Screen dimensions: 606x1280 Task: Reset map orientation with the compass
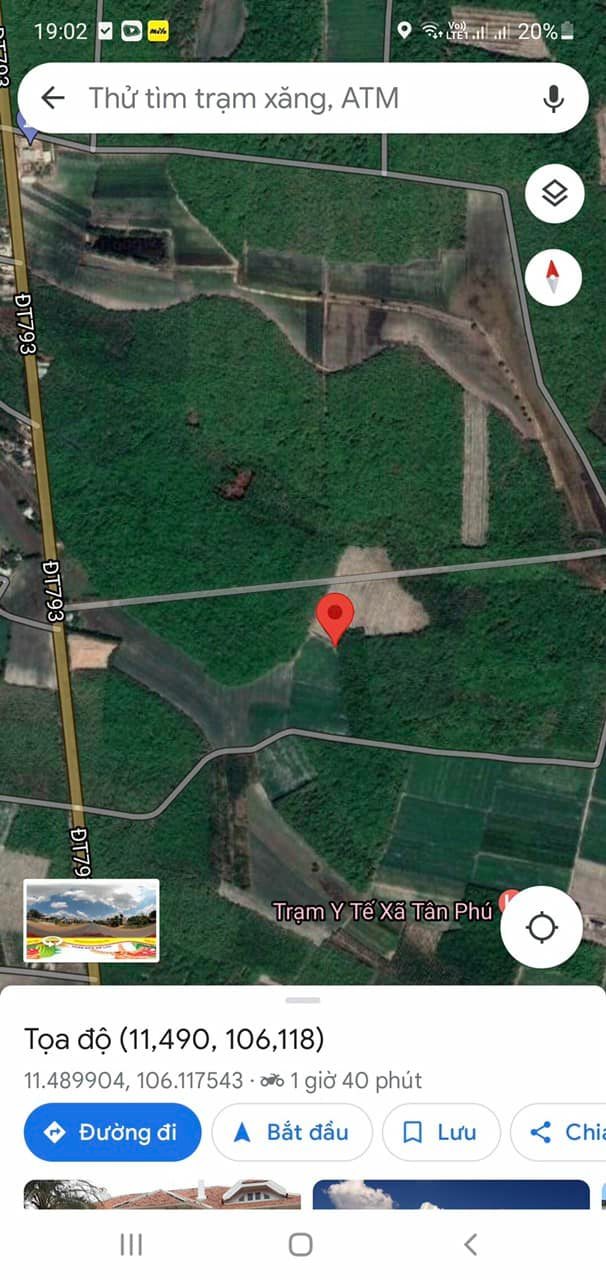(554, 277)
